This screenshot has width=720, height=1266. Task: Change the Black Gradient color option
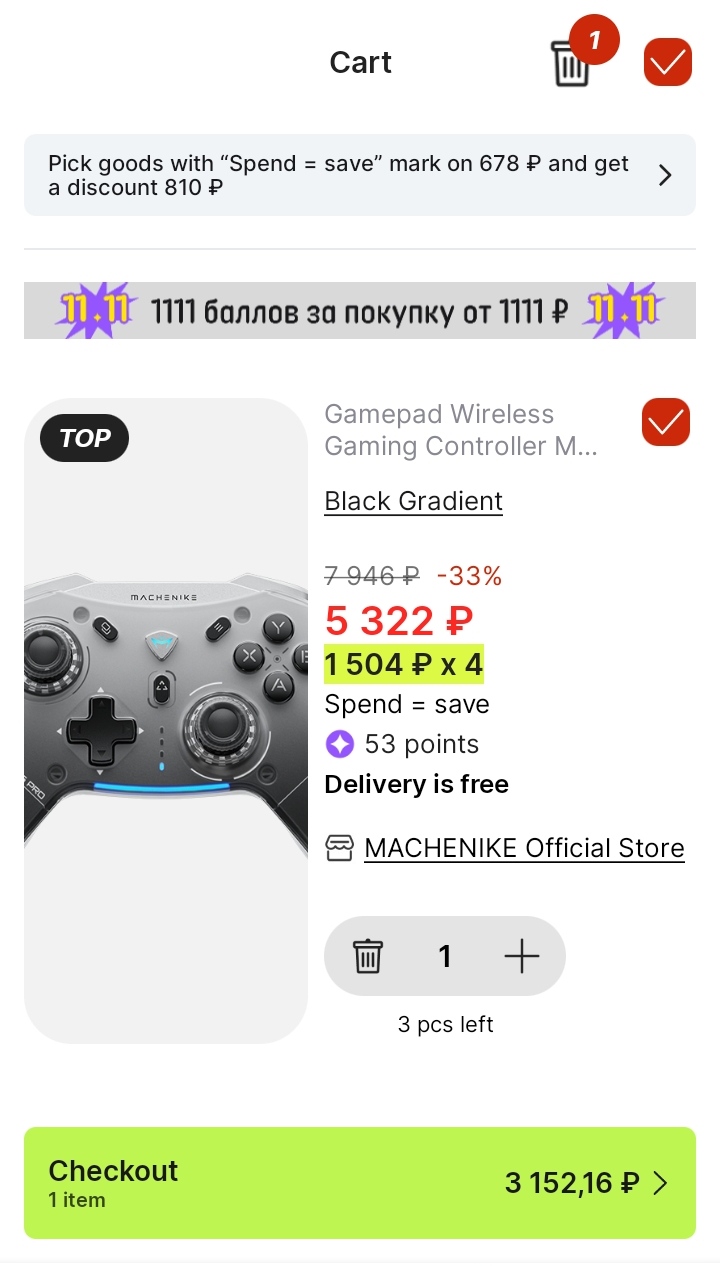414,501
